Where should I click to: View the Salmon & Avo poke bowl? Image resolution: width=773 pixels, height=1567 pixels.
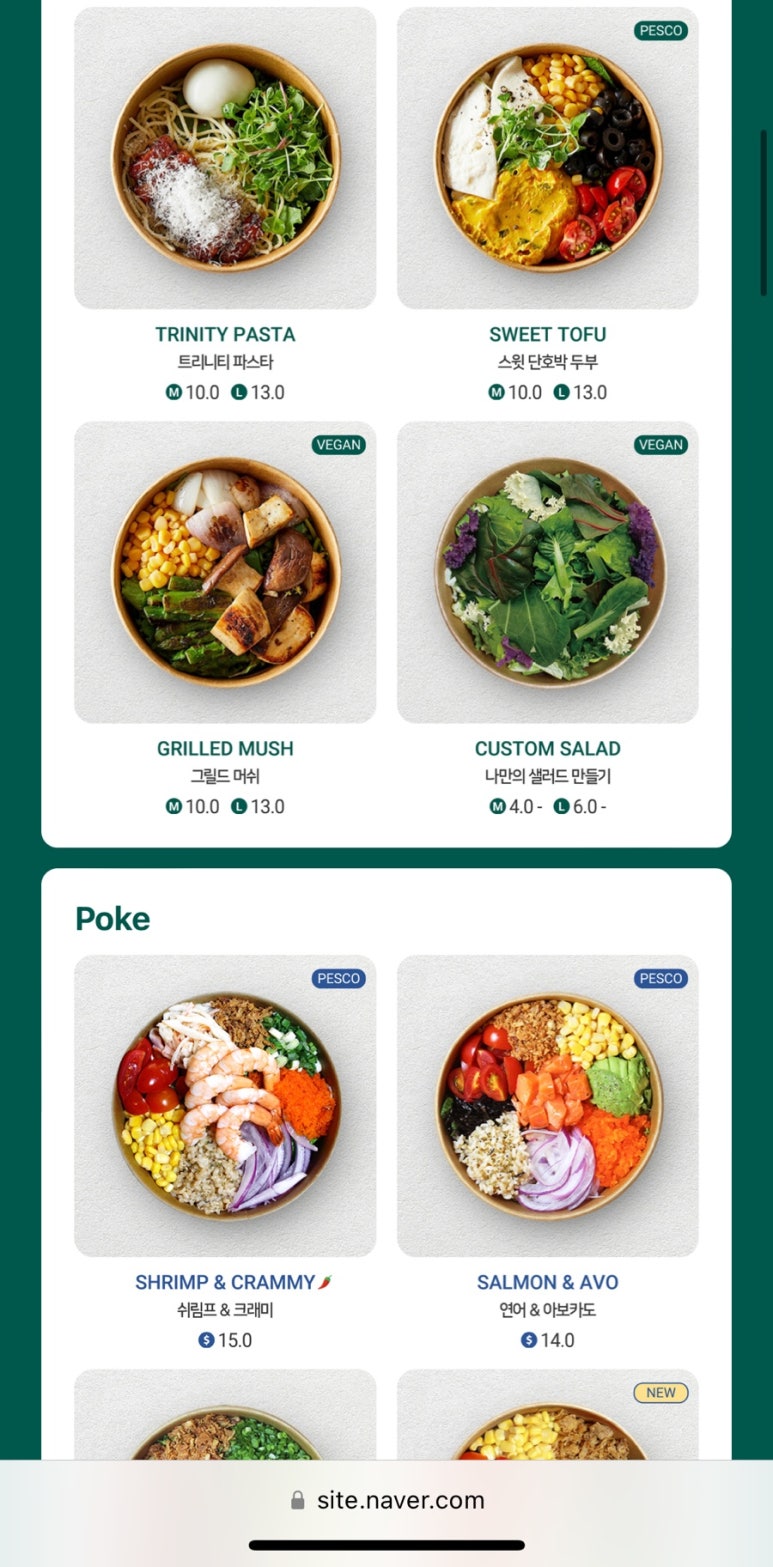point(547,1105)
